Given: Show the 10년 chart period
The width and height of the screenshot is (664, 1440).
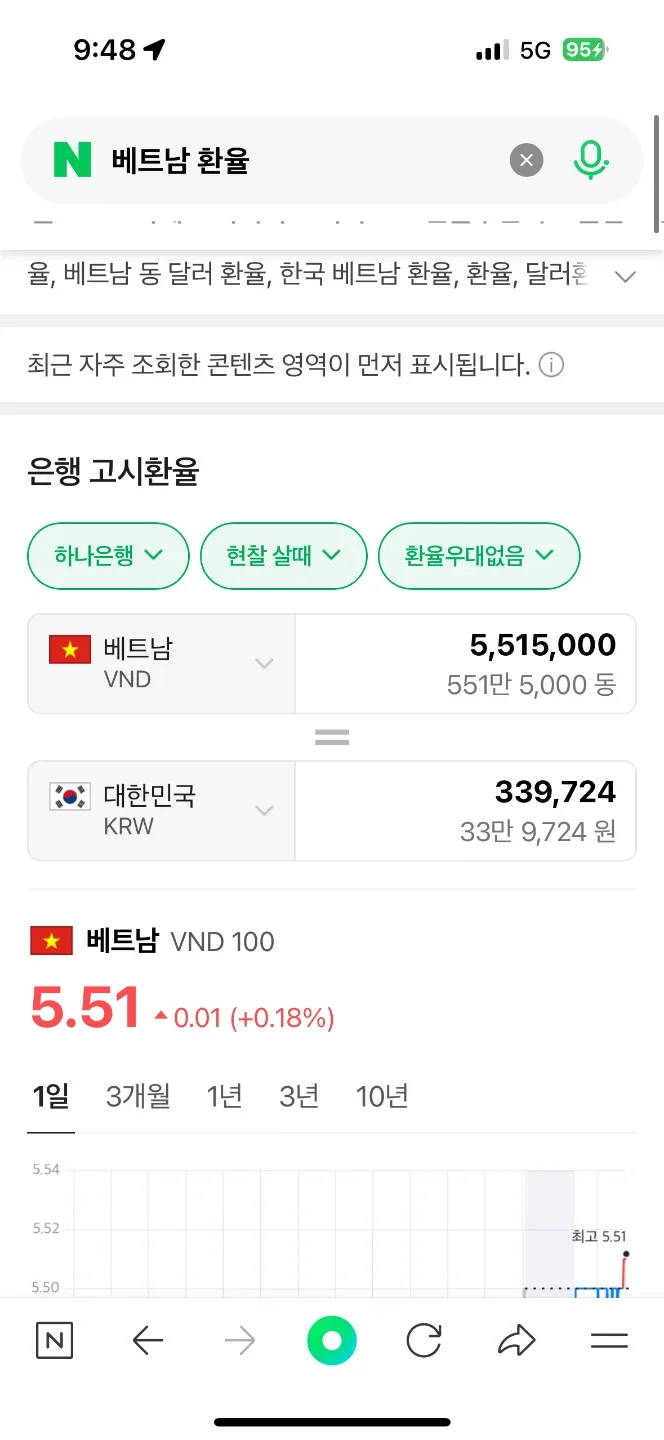Looking at the screenshot, I should tap(382, 1097).
